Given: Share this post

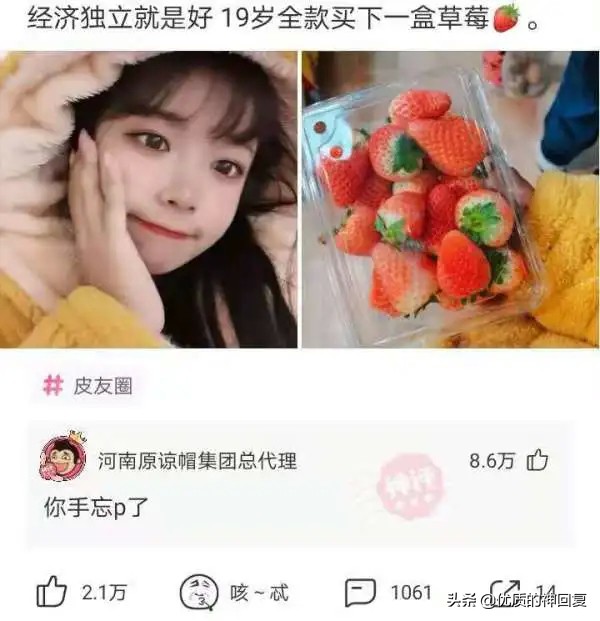Looking at the screenshot, I should (503, 592).
